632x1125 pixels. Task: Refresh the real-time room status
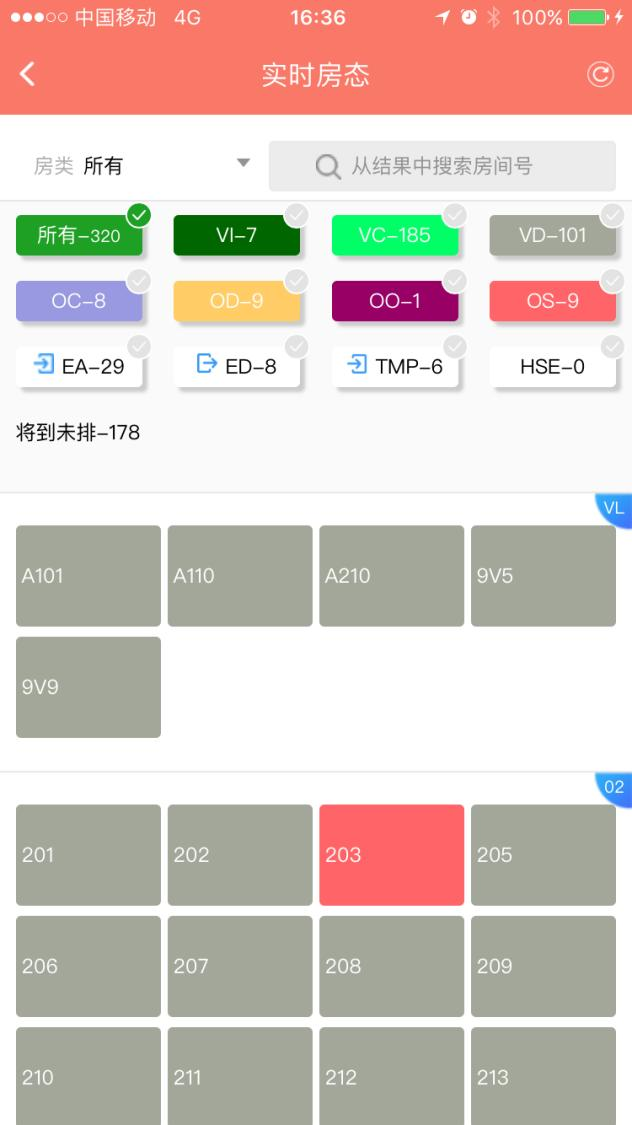[600, 74]
